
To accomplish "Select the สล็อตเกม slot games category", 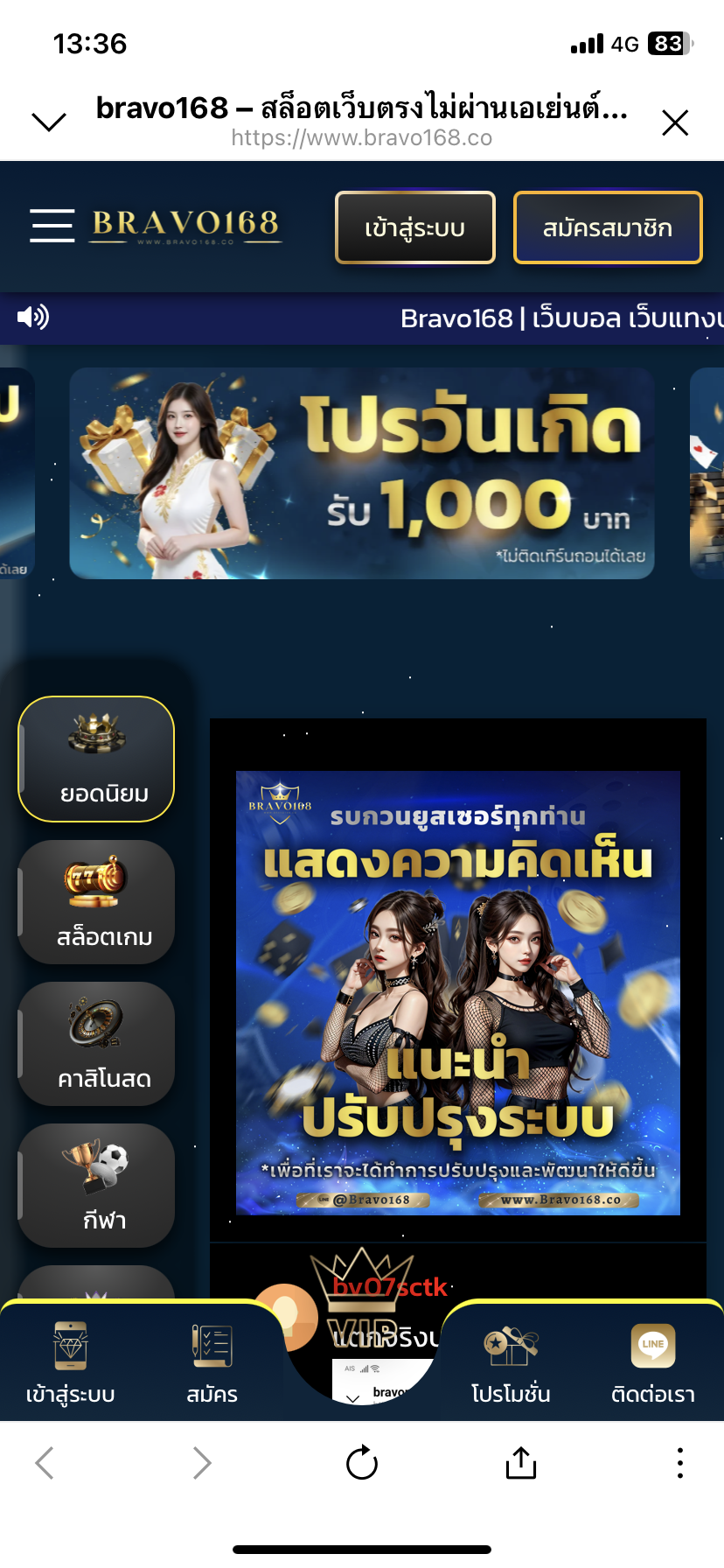I will 96,902.
